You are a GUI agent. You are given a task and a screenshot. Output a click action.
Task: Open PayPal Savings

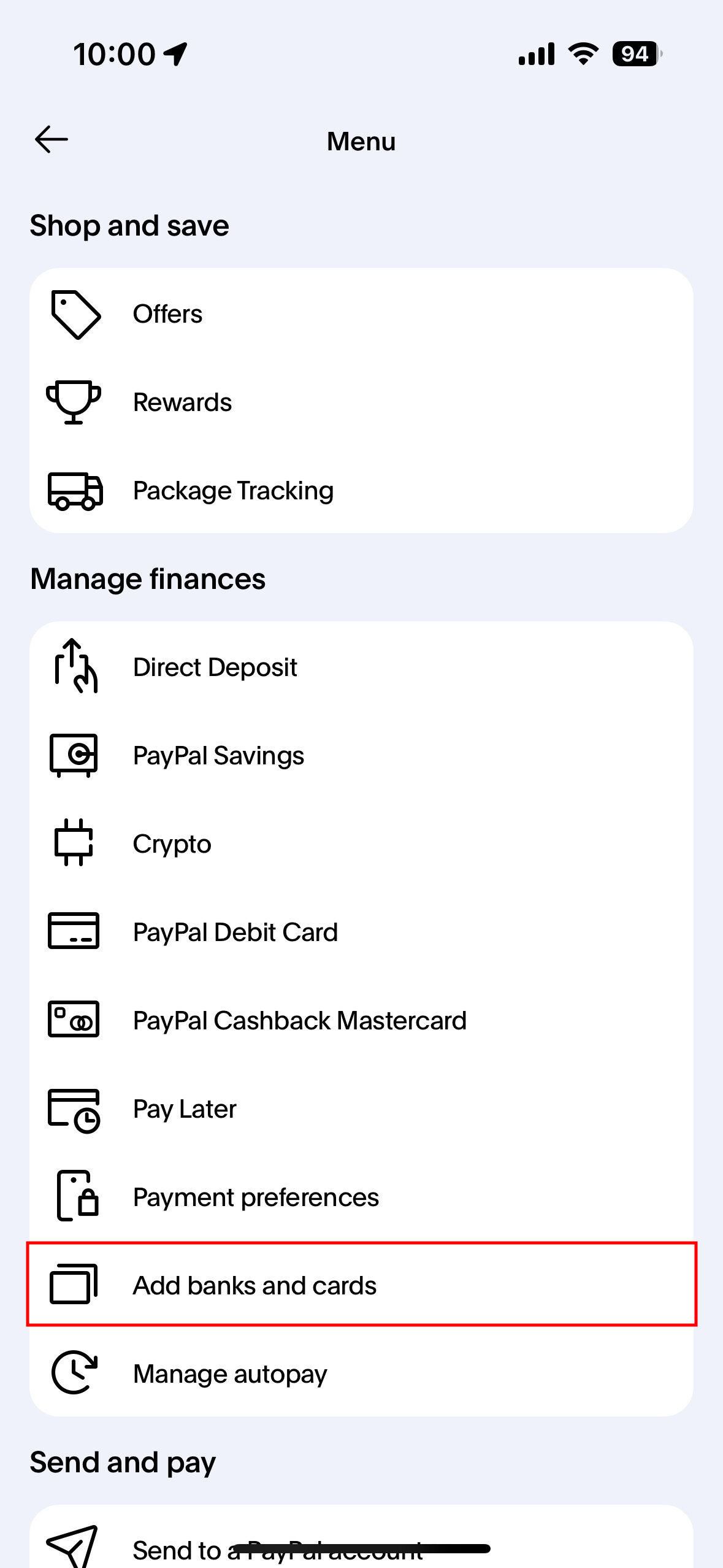[361, 756]
